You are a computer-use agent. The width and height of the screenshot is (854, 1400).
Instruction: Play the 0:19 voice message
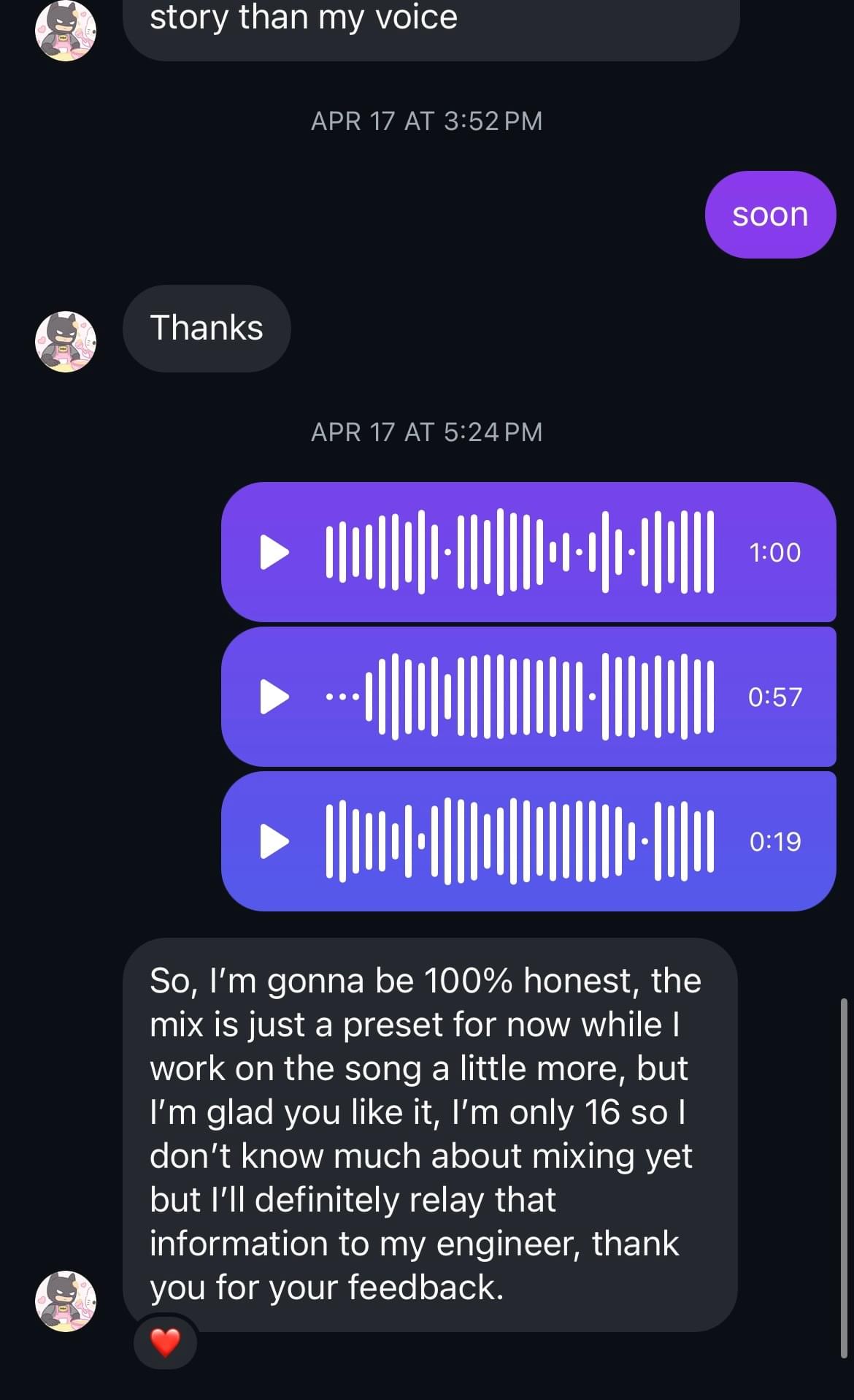tap(274, 841)
